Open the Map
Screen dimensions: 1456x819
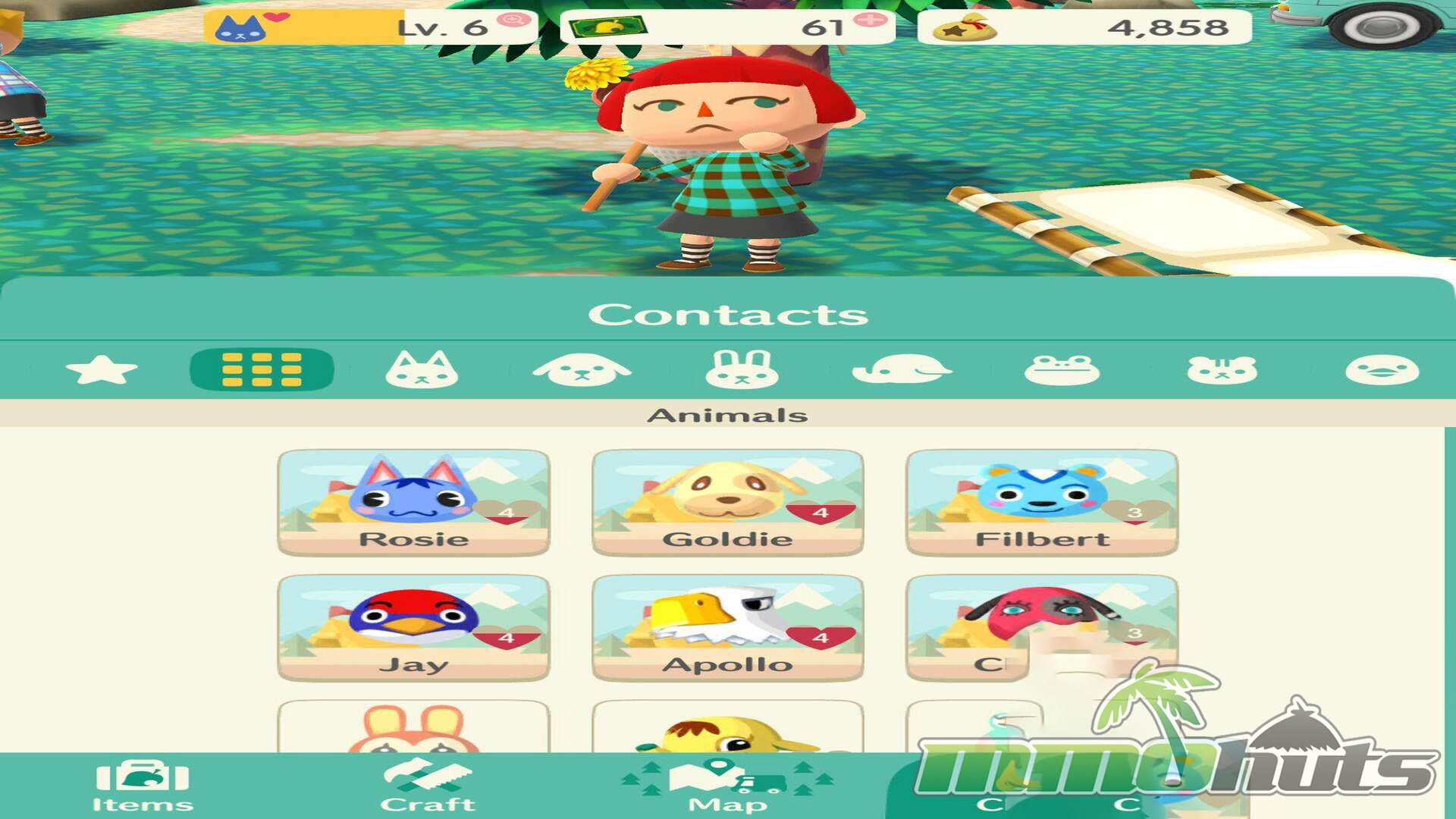726,786
